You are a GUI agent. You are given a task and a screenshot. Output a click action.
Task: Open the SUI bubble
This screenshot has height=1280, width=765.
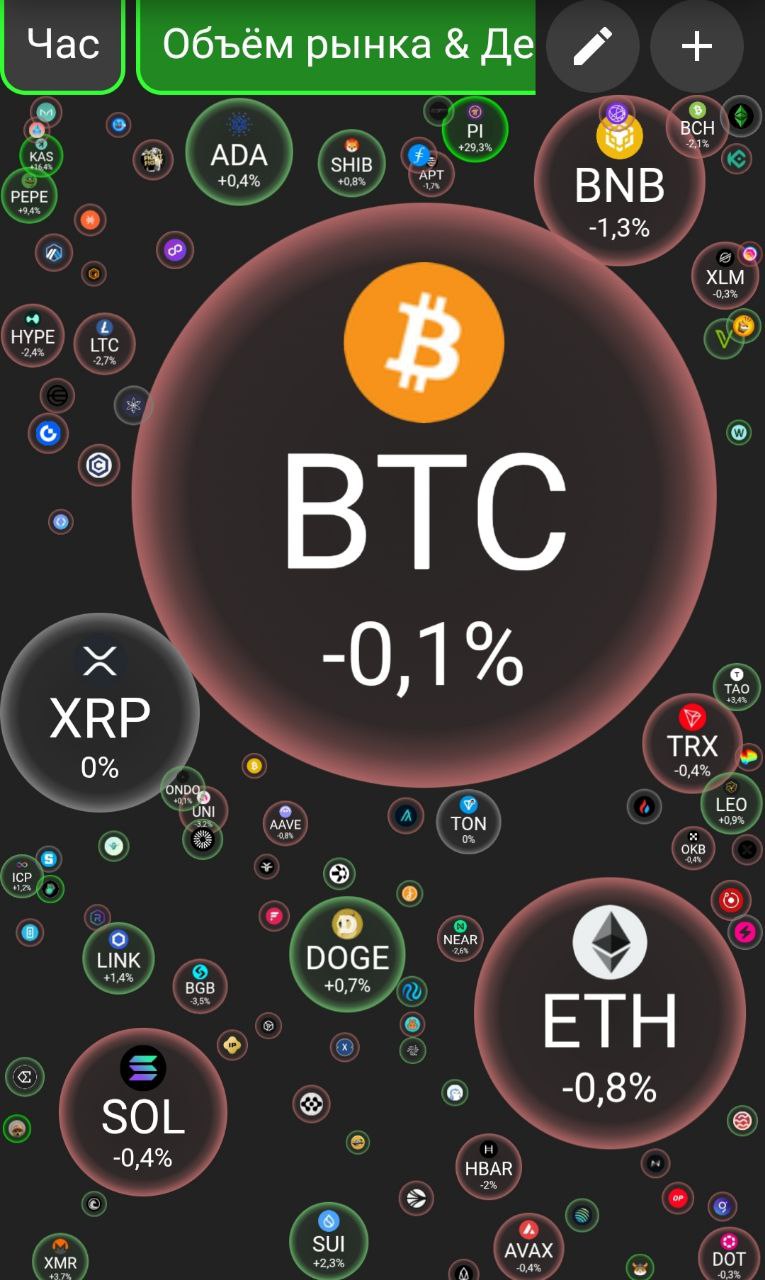point(328,1242)
